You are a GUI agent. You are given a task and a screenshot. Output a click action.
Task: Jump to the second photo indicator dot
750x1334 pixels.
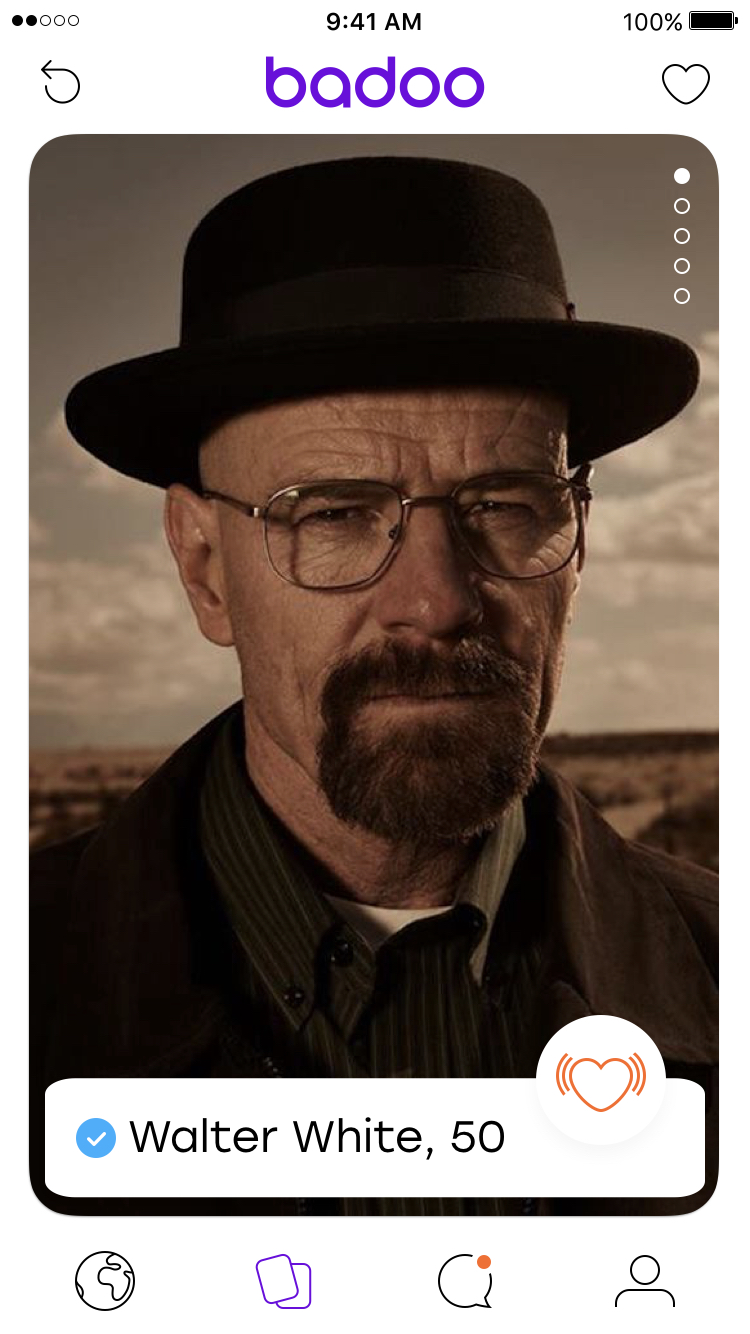682,206
